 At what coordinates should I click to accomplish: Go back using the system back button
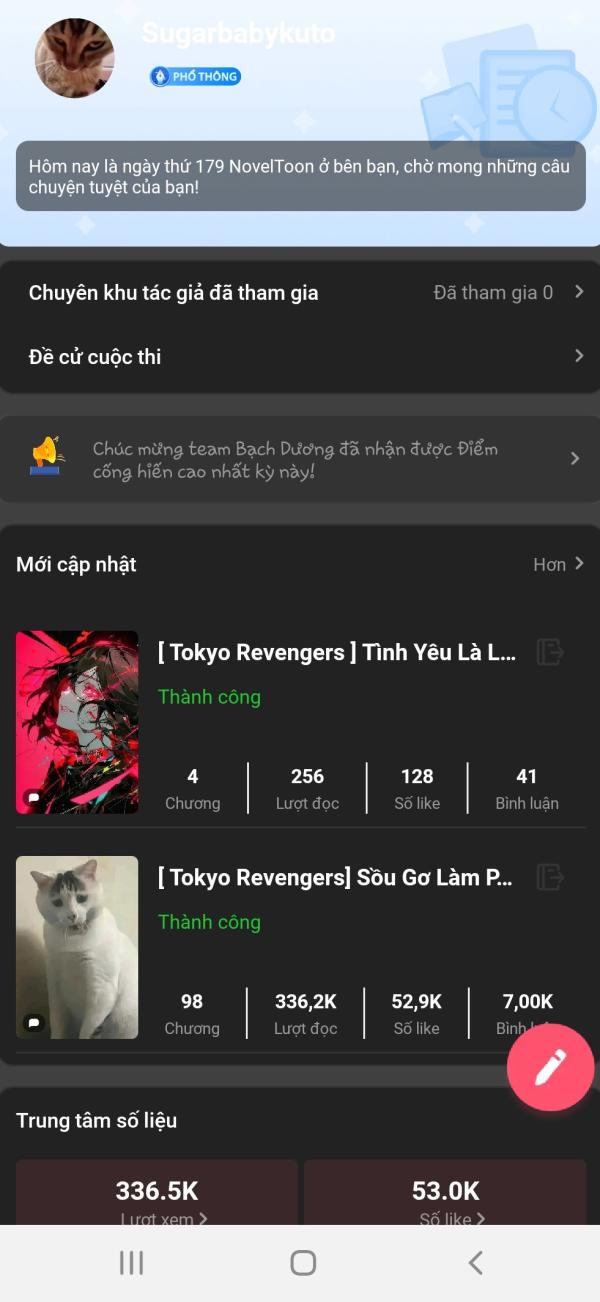tap(475, 1263)
